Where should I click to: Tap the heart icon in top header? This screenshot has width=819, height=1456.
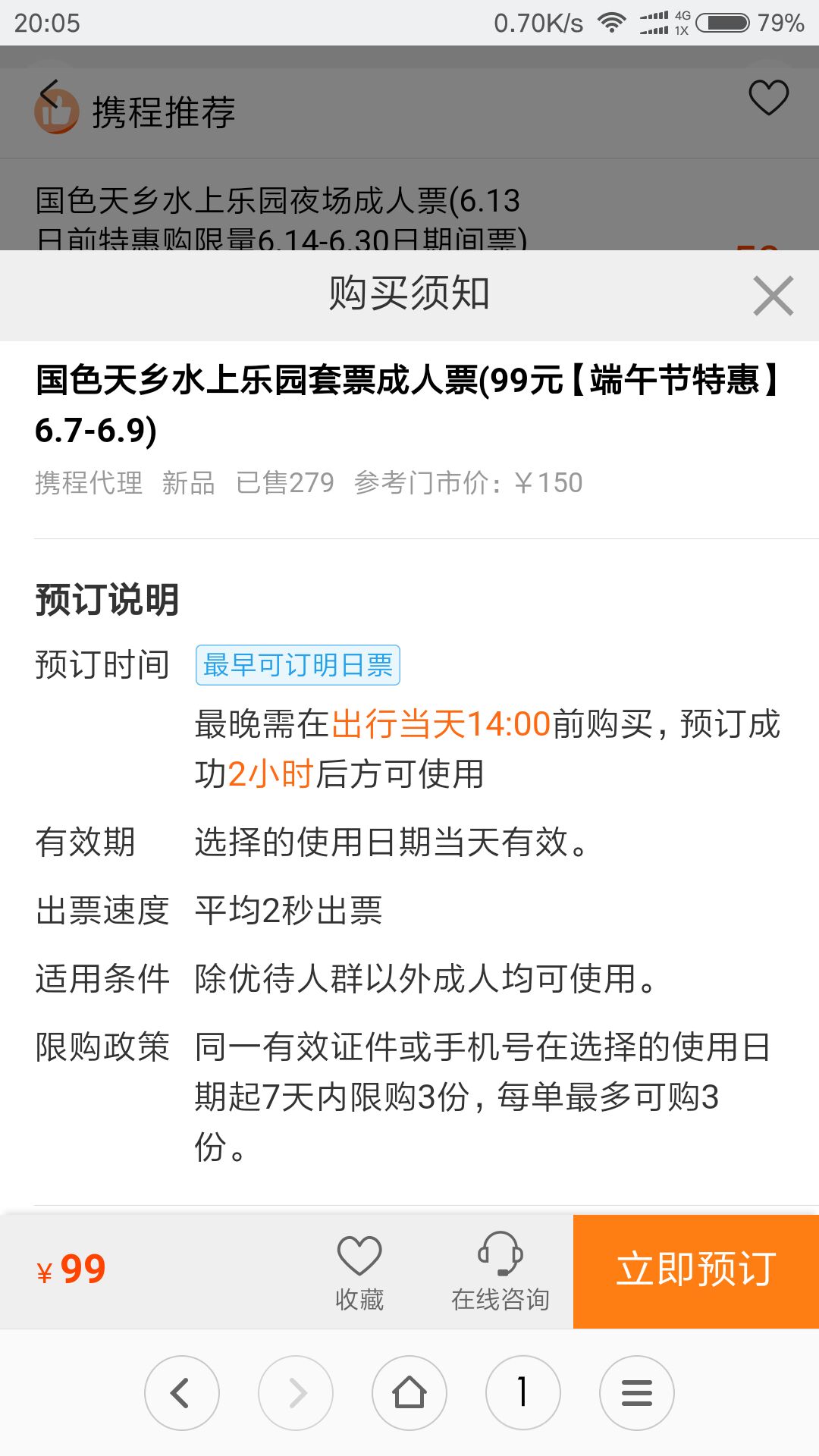[768, 99]
